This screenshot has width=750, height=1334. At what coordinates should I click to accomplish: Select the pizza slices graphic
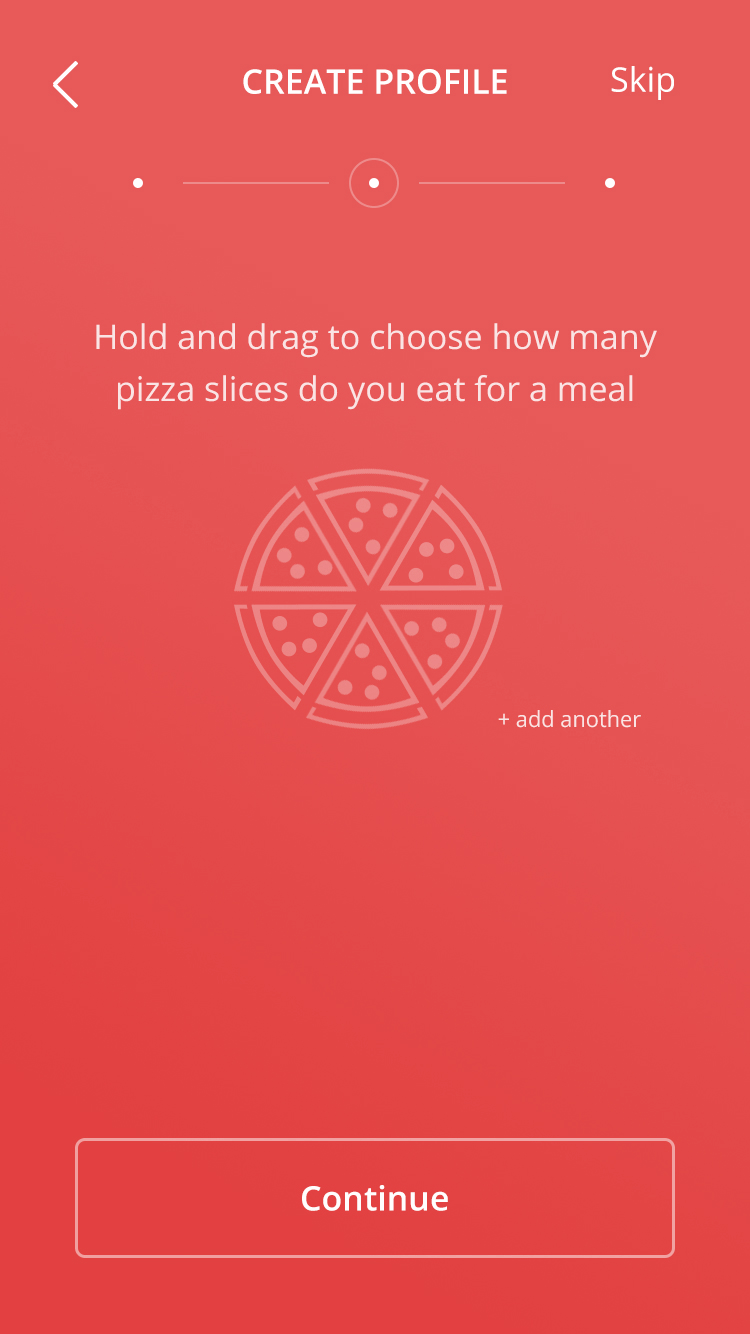tap(368, 598)
